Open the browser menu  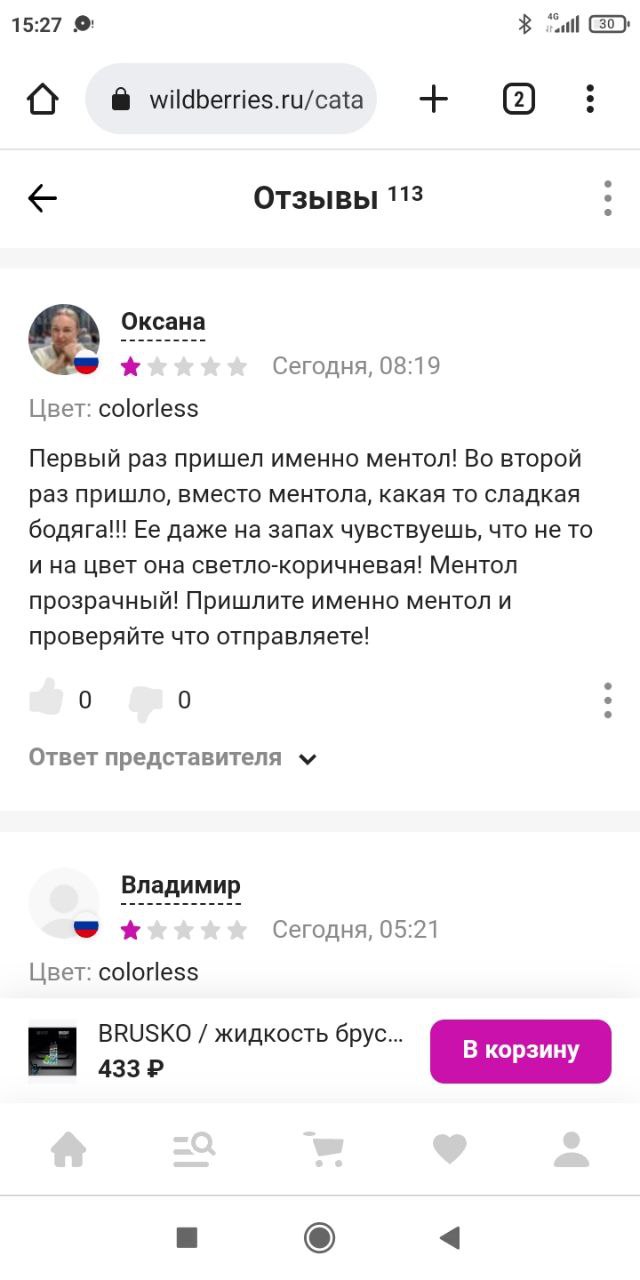point(590,99)
